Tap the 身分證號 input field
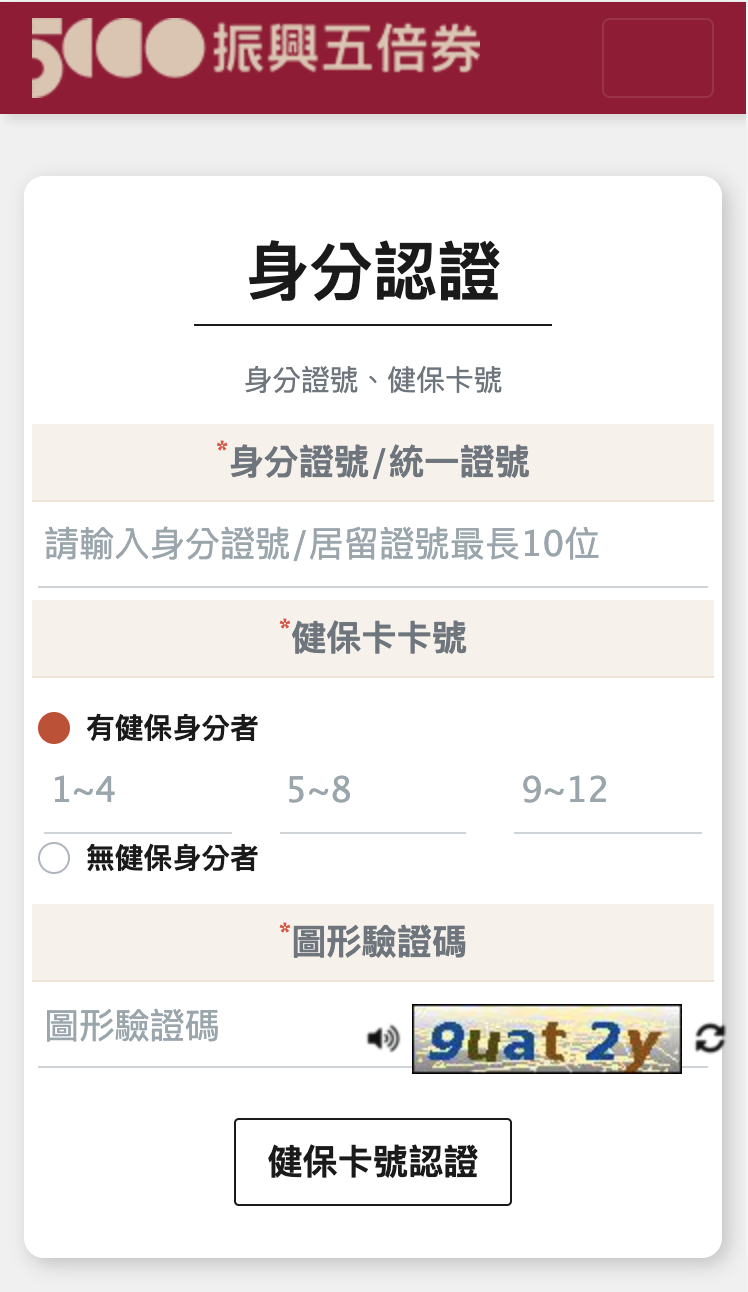The image size is (748, 1292). coord(372,546)
